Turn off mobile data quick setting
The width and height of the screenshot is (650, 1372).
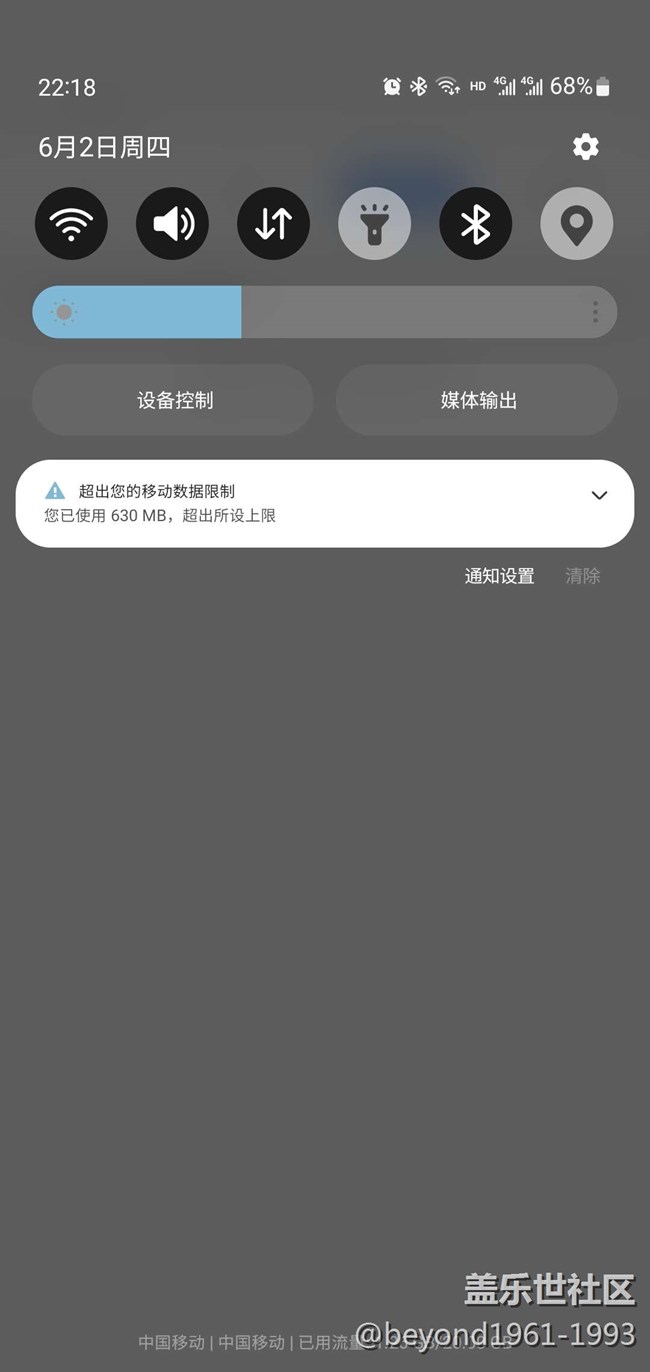[x=273, y=224]
